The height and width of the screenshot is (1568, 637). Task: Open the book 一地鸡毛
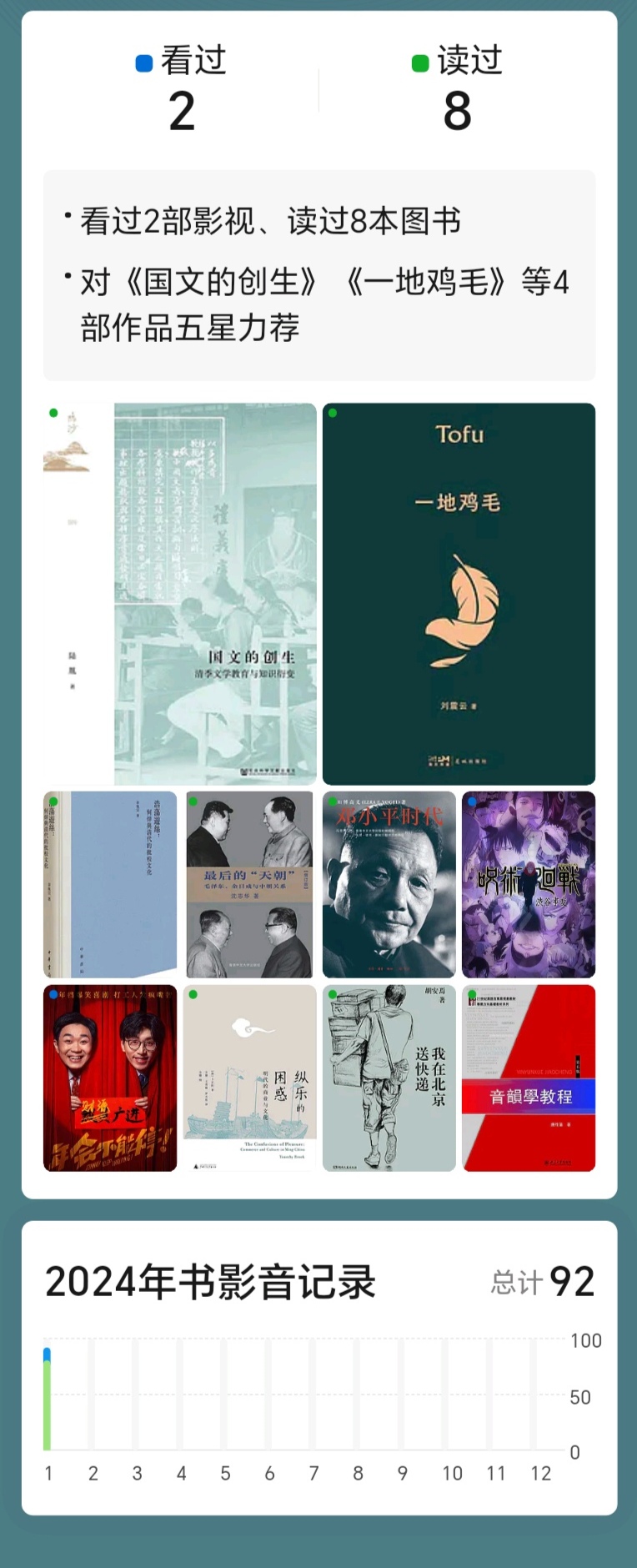(x=459, y=594)
